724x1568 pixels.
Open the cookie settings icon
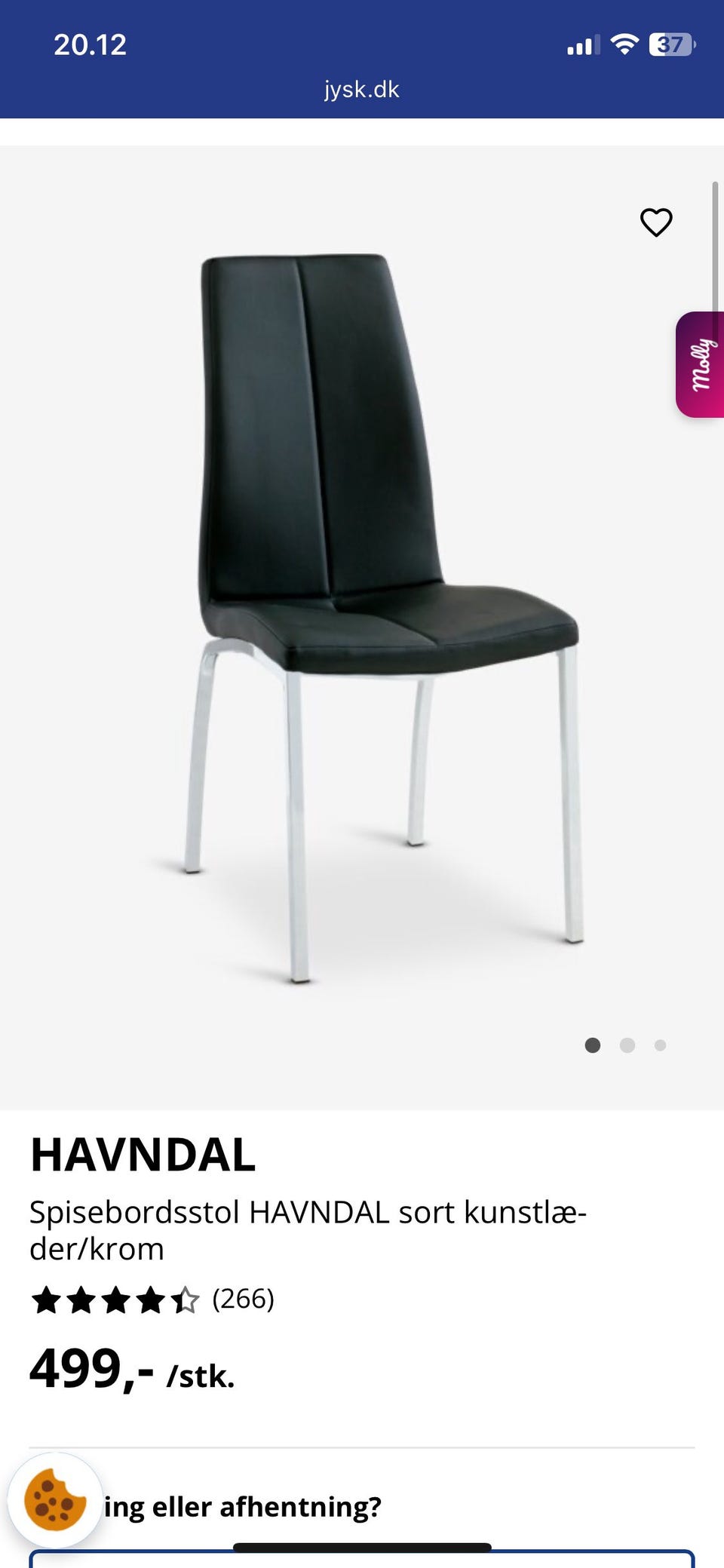pos(54,1499)
